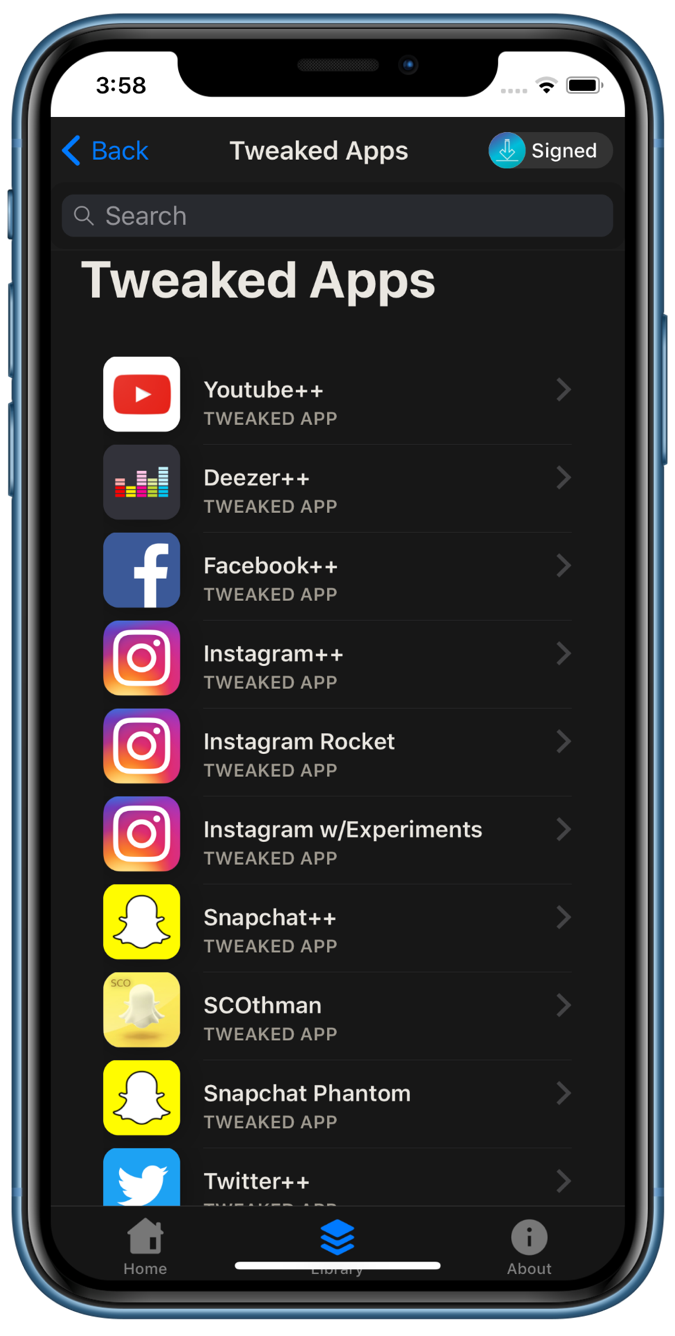Open Instagram++ details
Screen dimensions: 675x1336
[337, 659]
